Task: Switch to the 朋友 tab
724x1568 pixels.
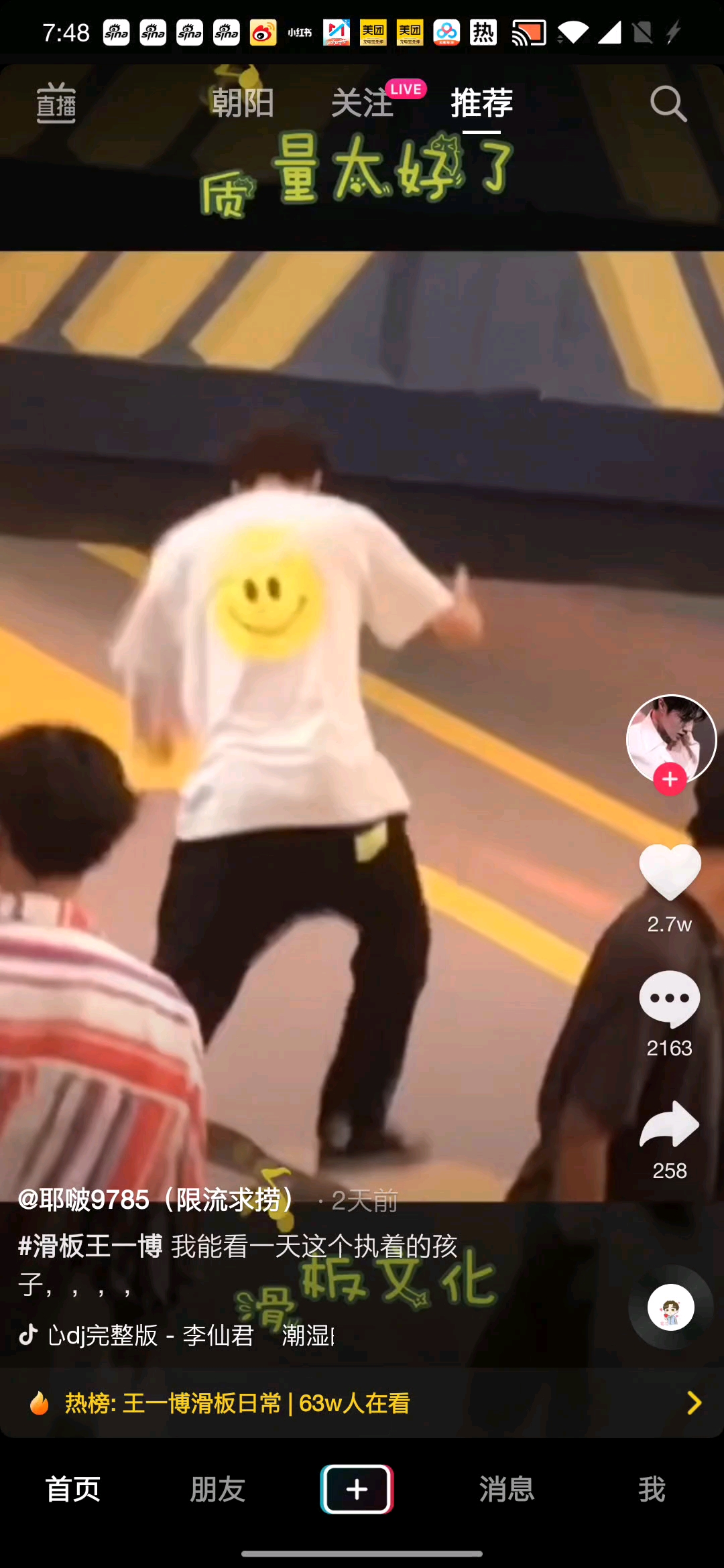Action: (217, 1489)
